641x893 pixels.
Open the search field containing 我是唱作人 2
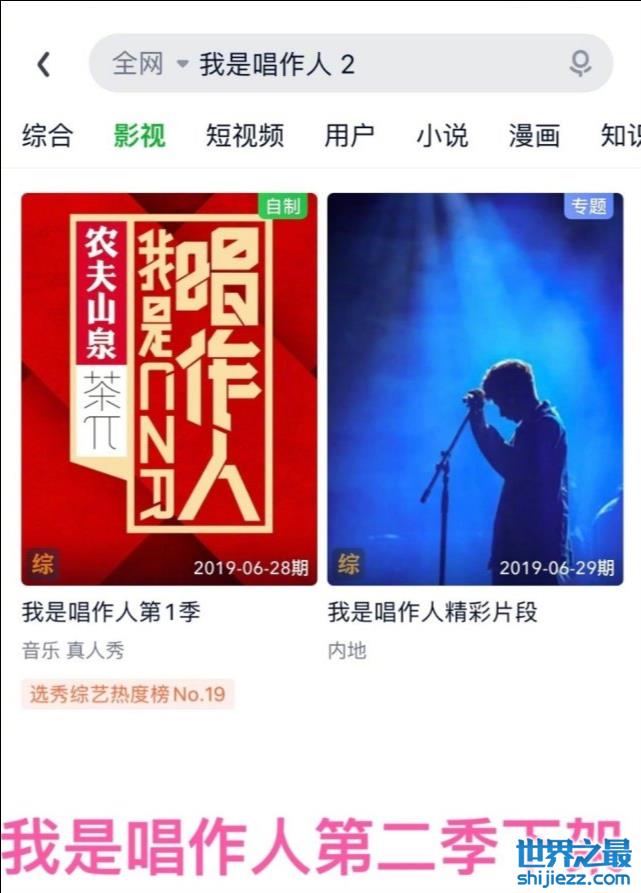click(380, 65)
